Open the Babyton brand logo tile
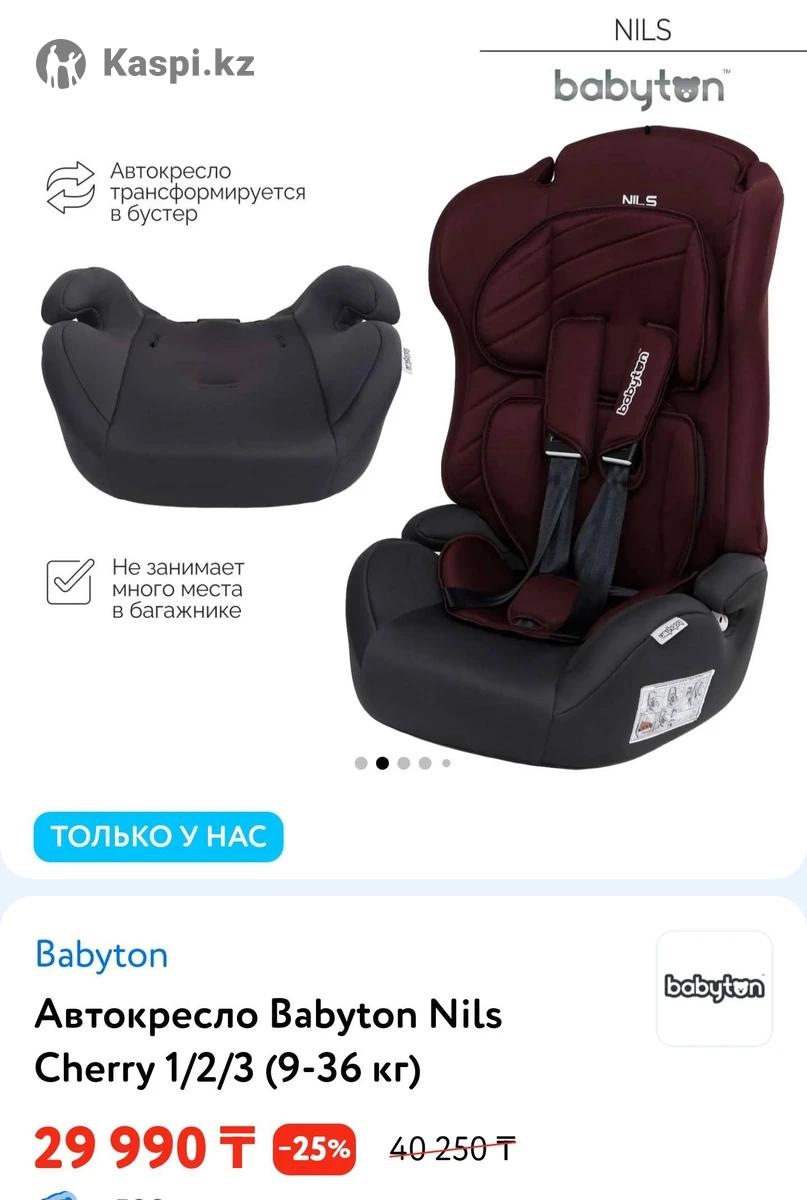Screen dimensions: 807x1200 coord(714,988)
